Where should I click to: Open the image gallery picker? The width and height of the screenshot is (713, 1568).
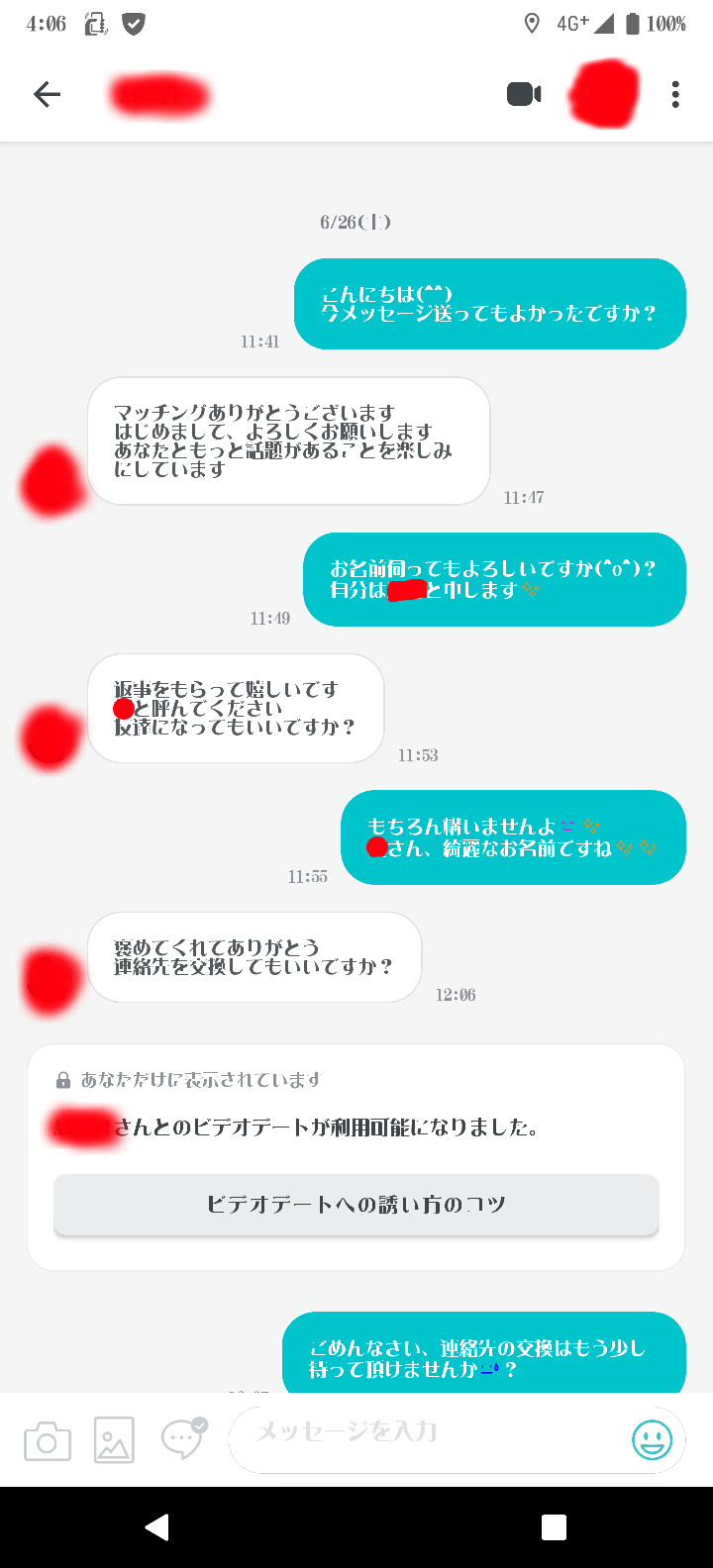click(x=114, y=1440)
